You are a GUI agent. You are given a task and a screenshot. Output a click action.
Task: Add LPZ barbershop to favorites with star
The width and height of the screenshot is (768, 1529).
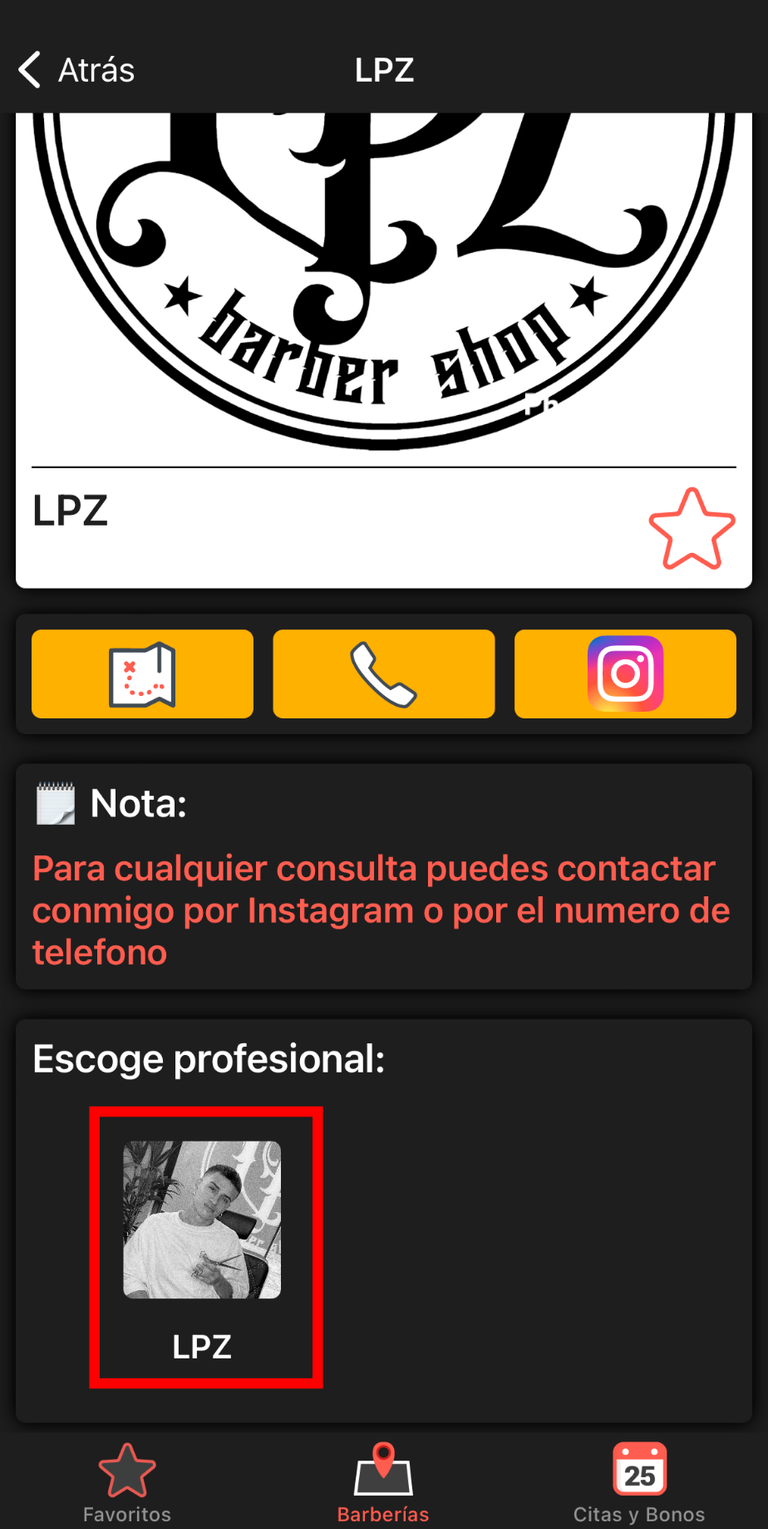coord(691,529)
